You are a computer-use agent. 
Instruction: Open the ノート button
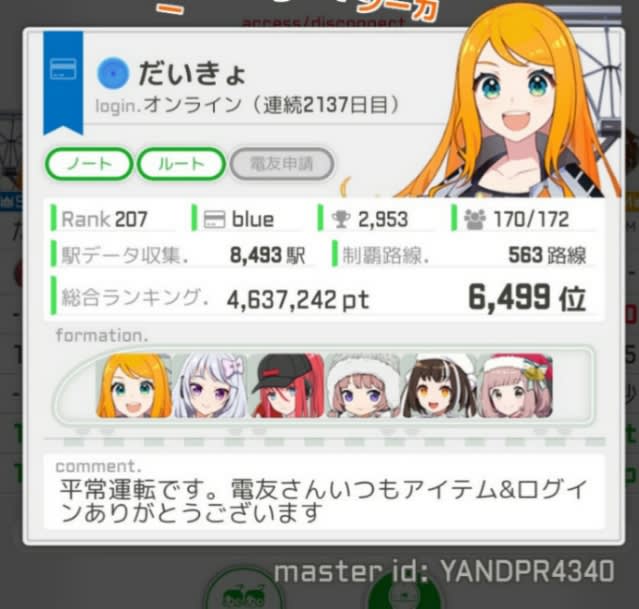[x=88, y=164]
